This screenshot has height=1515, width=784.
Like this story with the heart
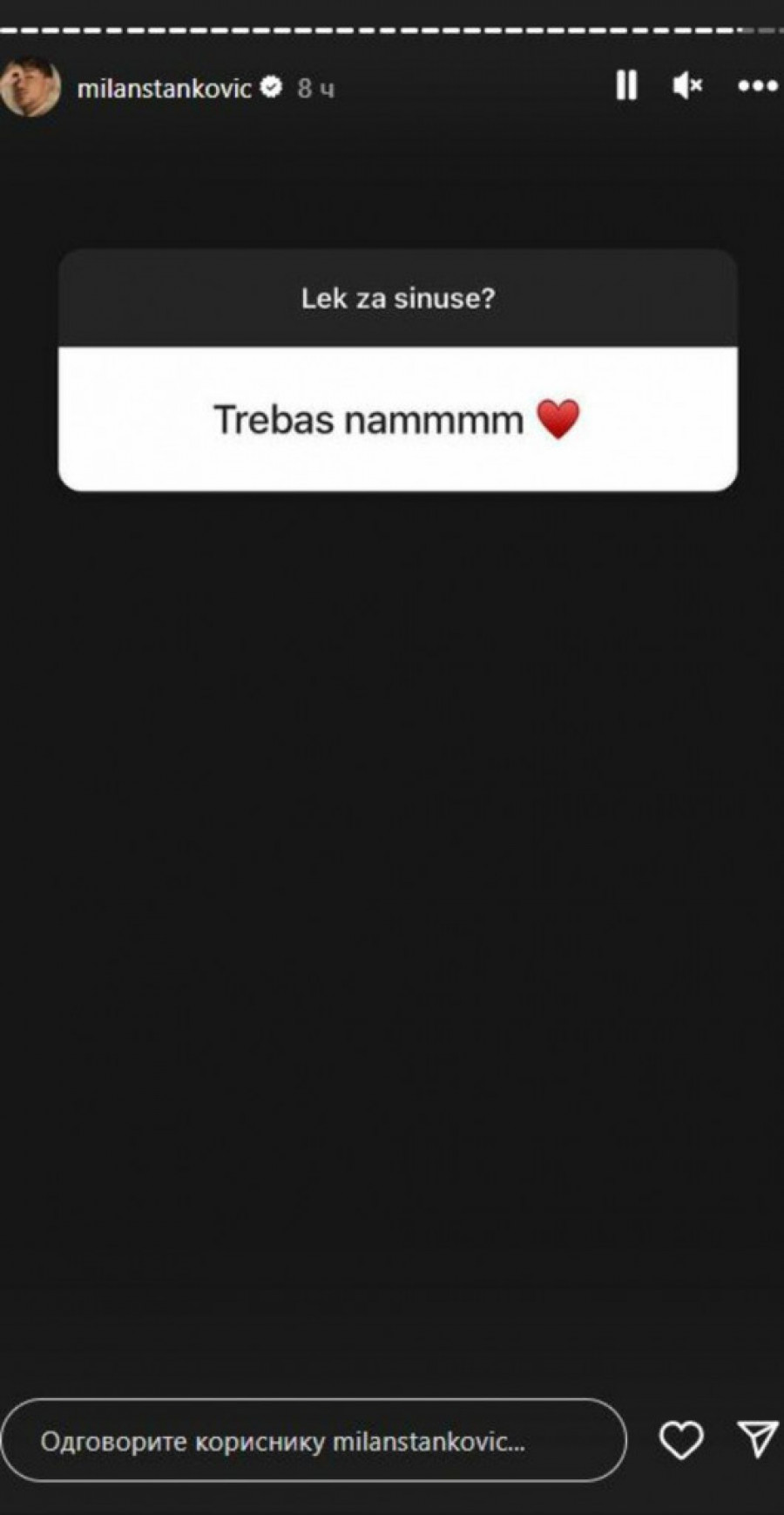coord(680,1439)
